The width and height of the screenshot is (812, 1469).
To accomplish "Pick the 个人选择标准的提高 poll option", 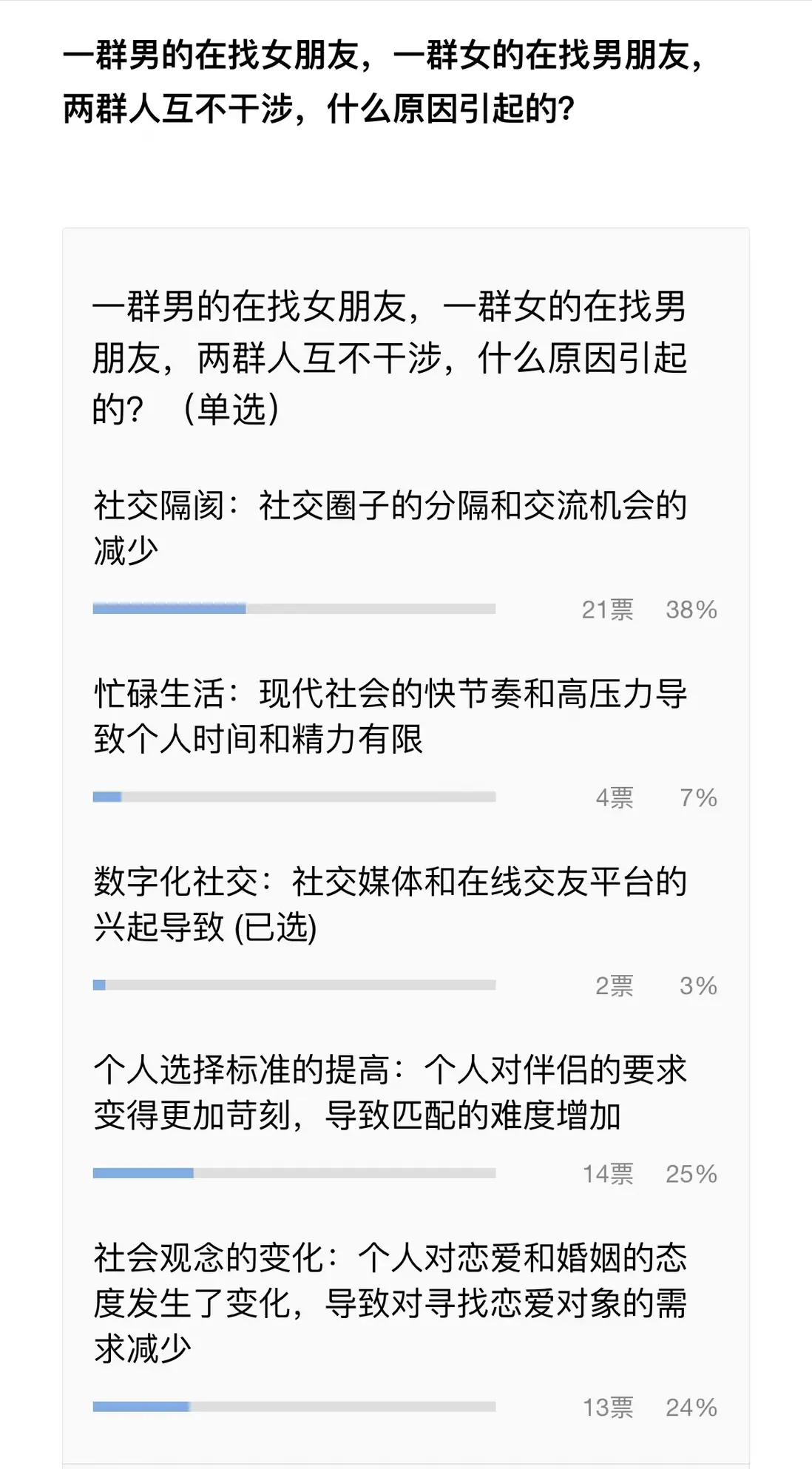I will tap(390, 1093).
